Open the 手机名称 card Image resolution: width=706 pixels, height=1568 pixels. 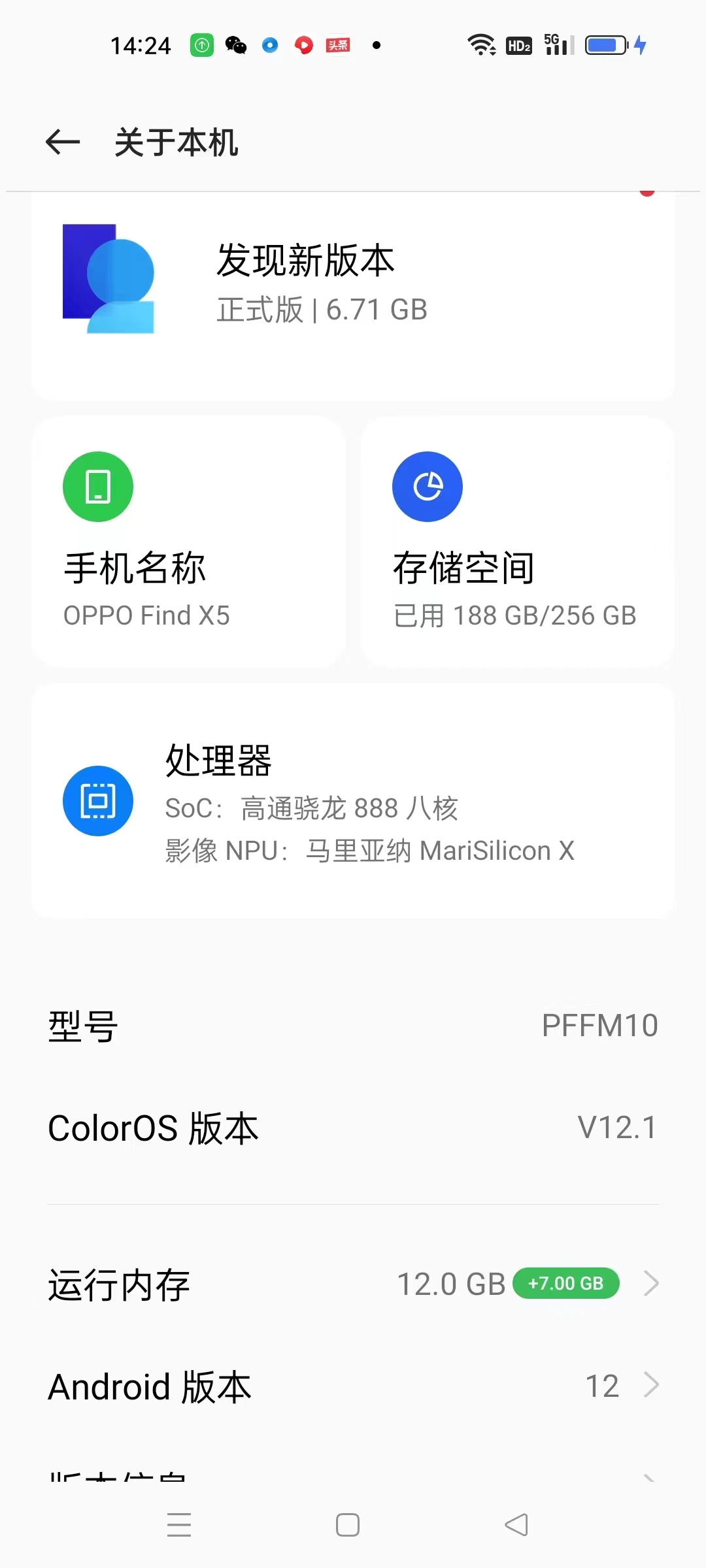point(188,542)
